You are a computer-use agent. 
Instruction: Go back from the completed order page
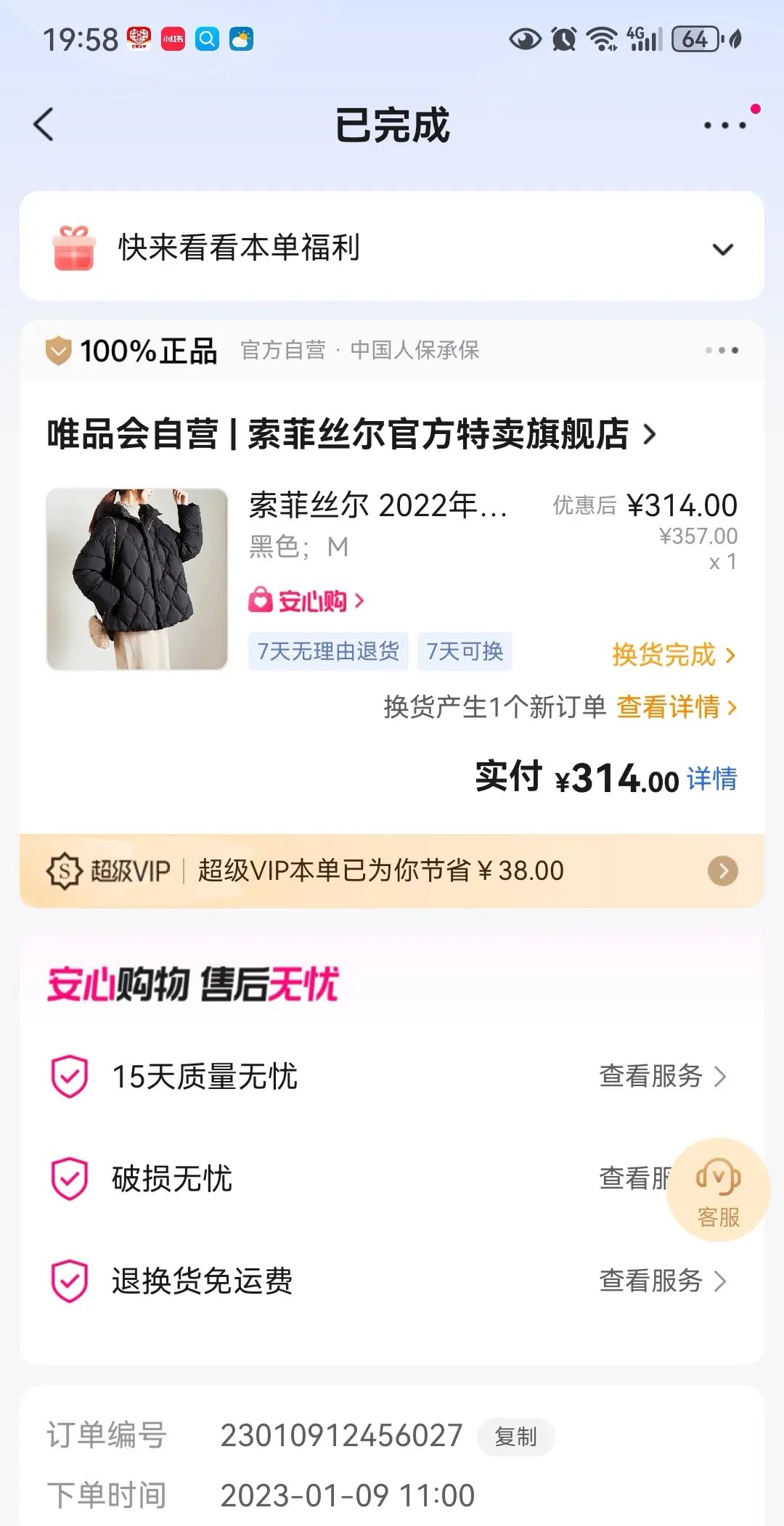click(44, 124)
